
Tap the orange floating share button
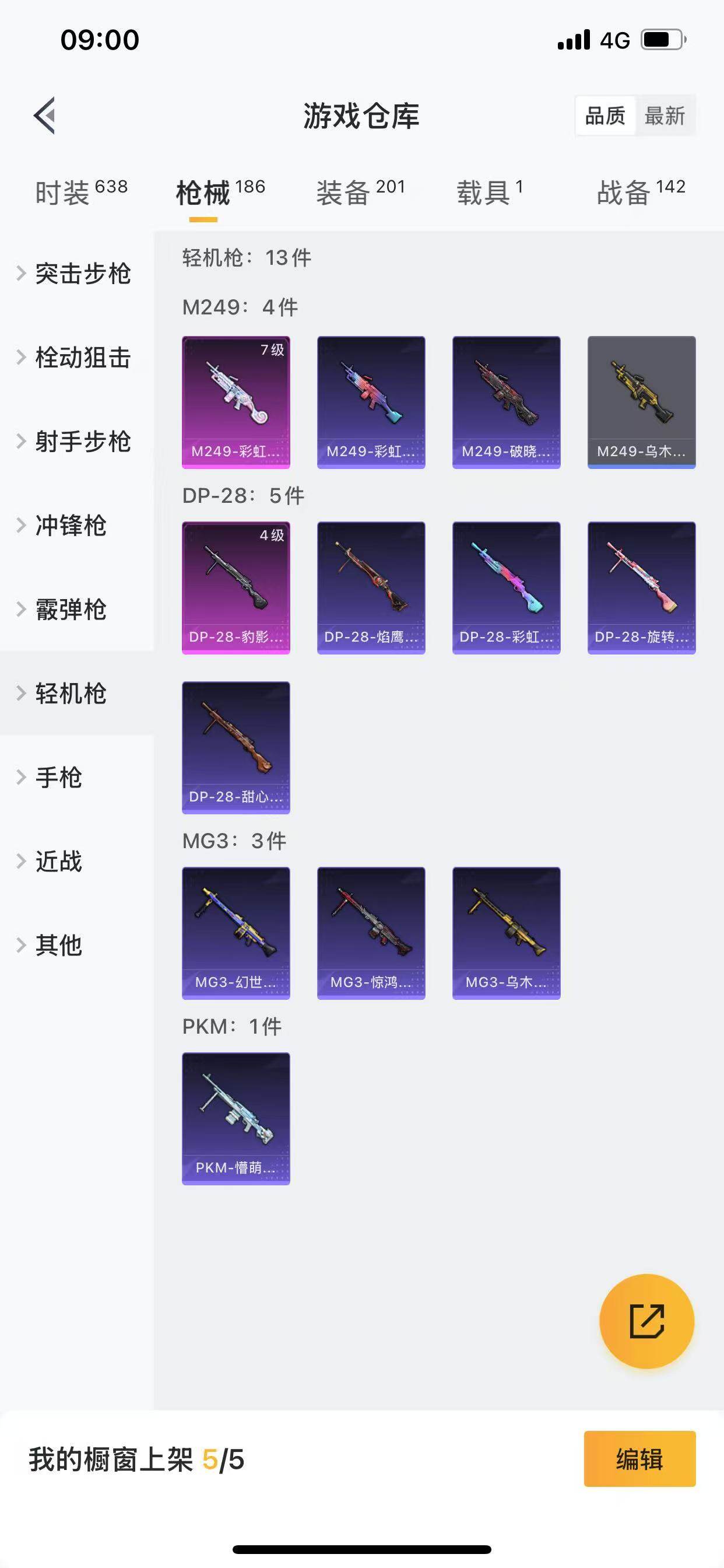(646, 1321)
